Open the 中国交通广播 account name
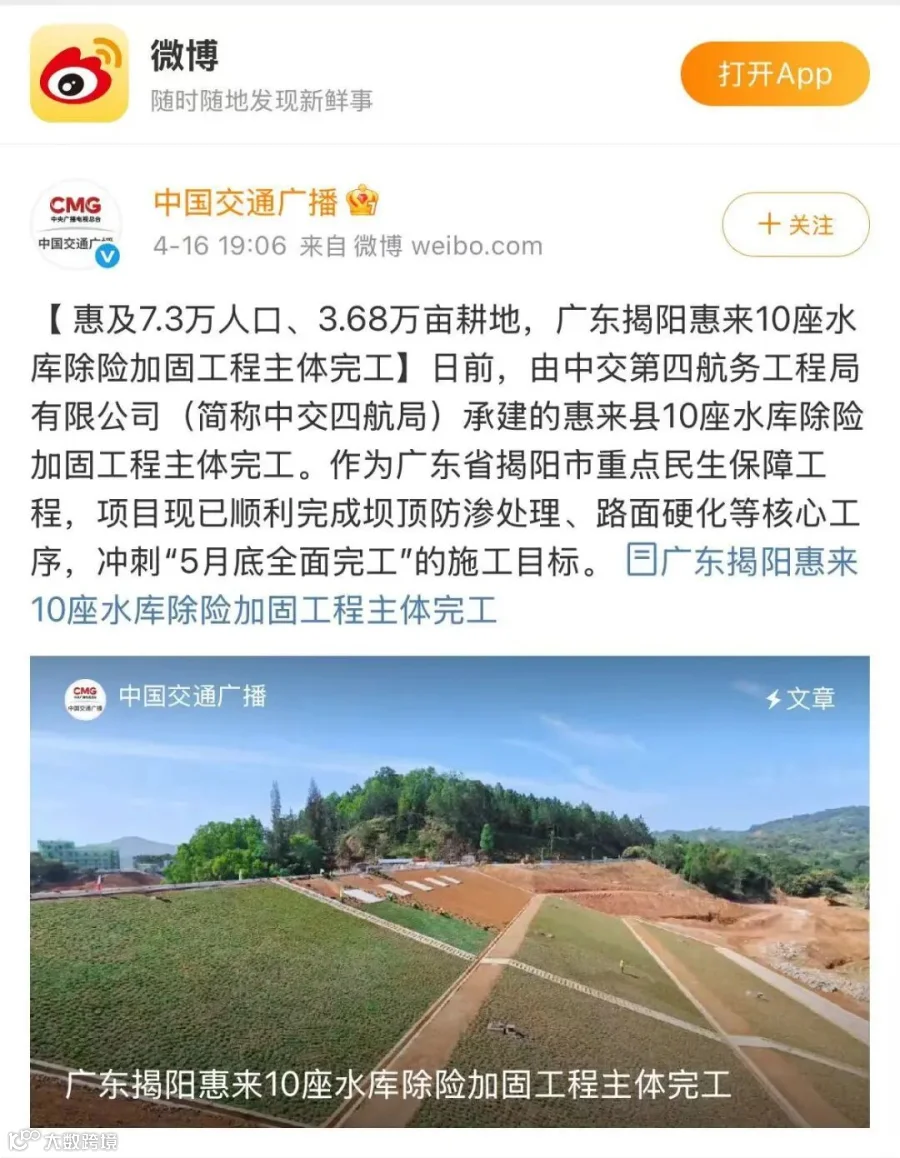Screen dimensions: 900x1158 [245, 202]
